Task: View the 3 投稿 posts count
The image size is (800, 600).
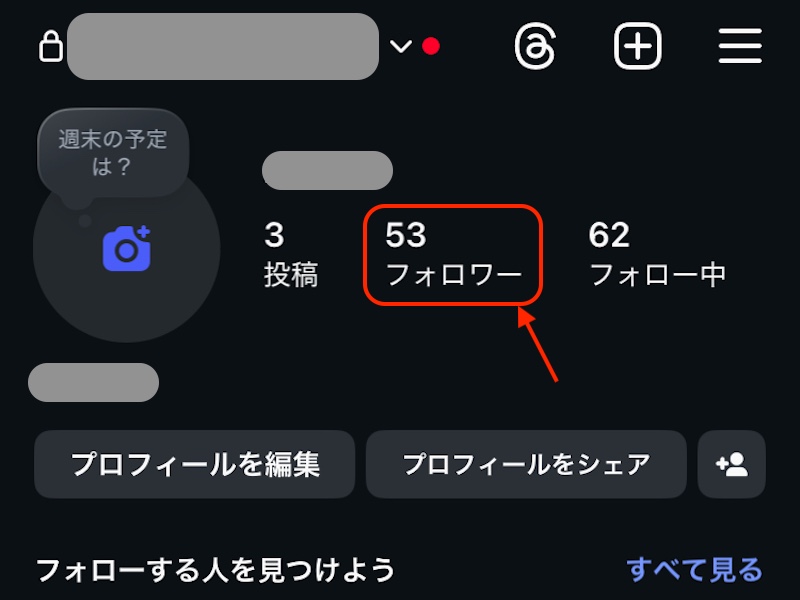Action: coord(291,254)
